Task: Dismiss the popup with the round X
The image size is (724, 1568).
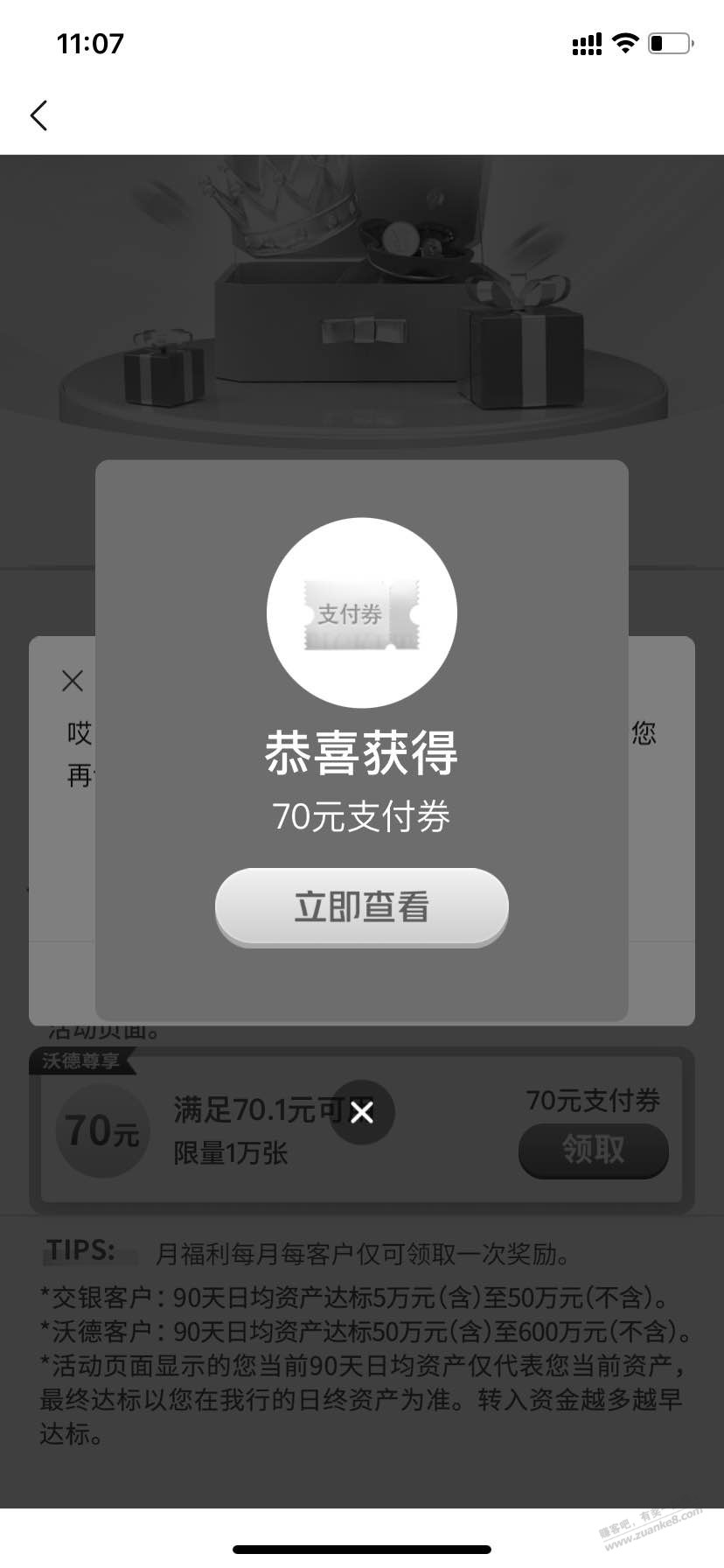Action: (362, 1112)
